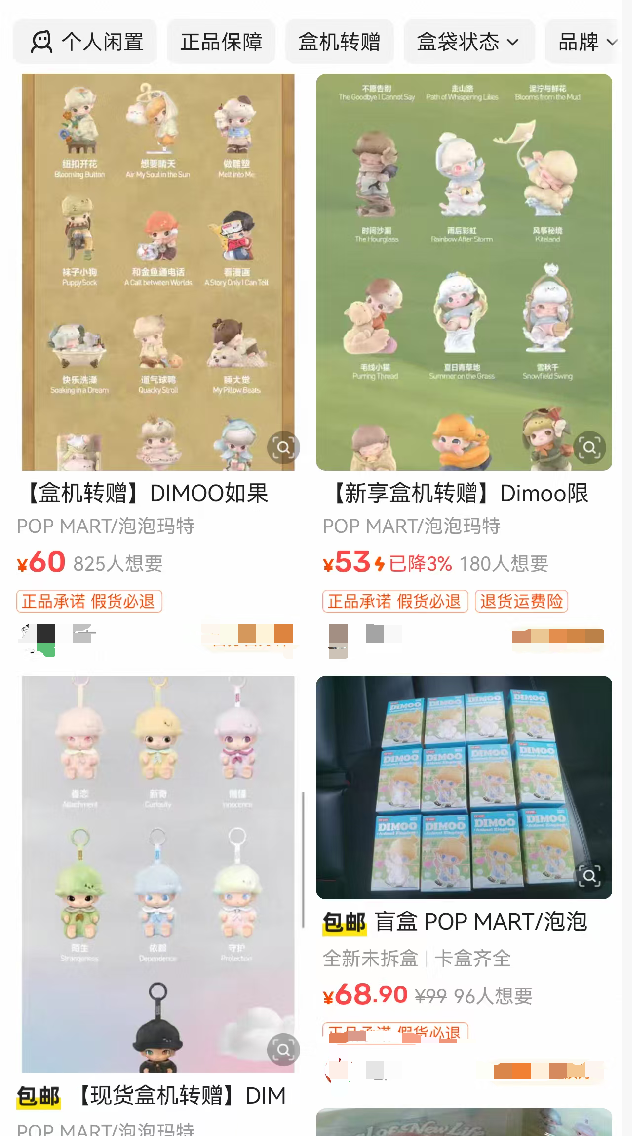
Task: Find similar items for the DIMOO如果 image
Action: coord(283,447)
